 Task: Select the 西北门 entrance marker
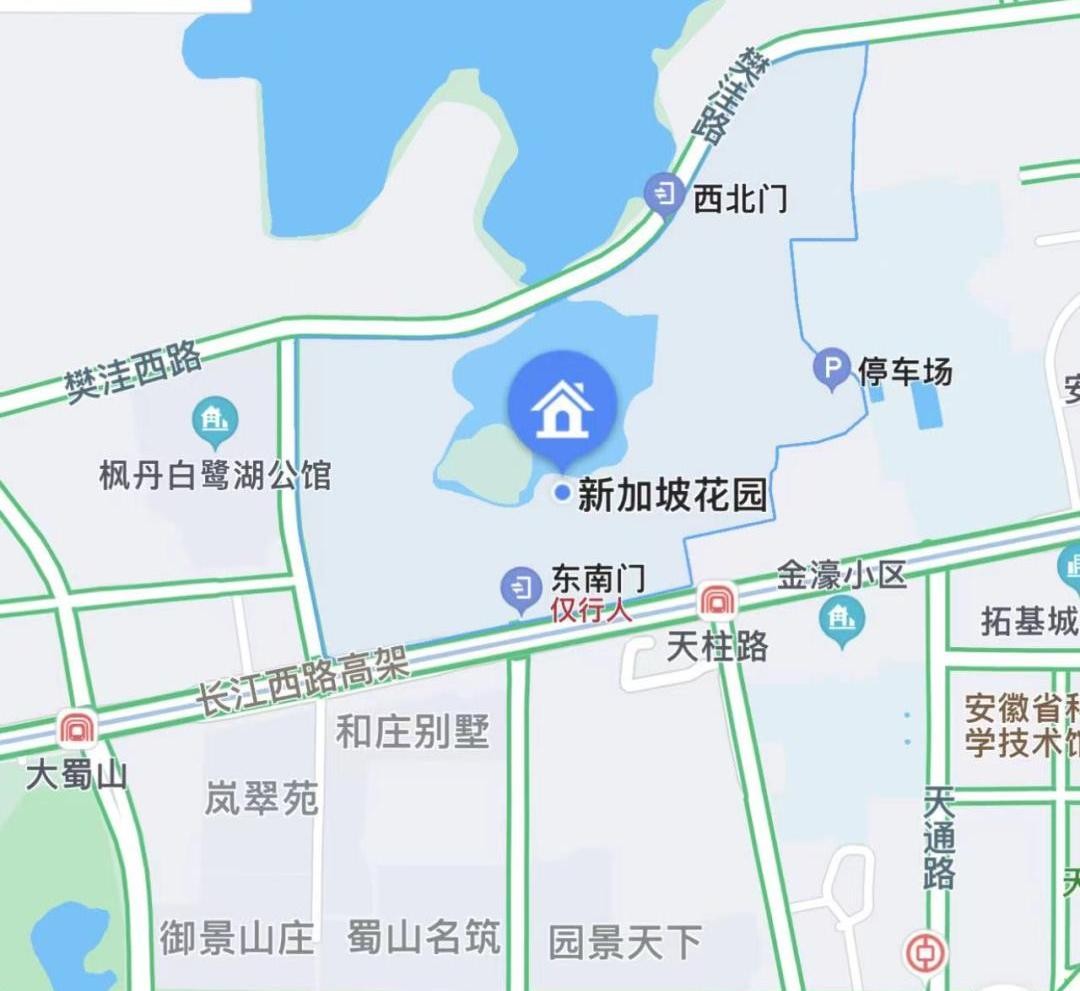point(663,193)
